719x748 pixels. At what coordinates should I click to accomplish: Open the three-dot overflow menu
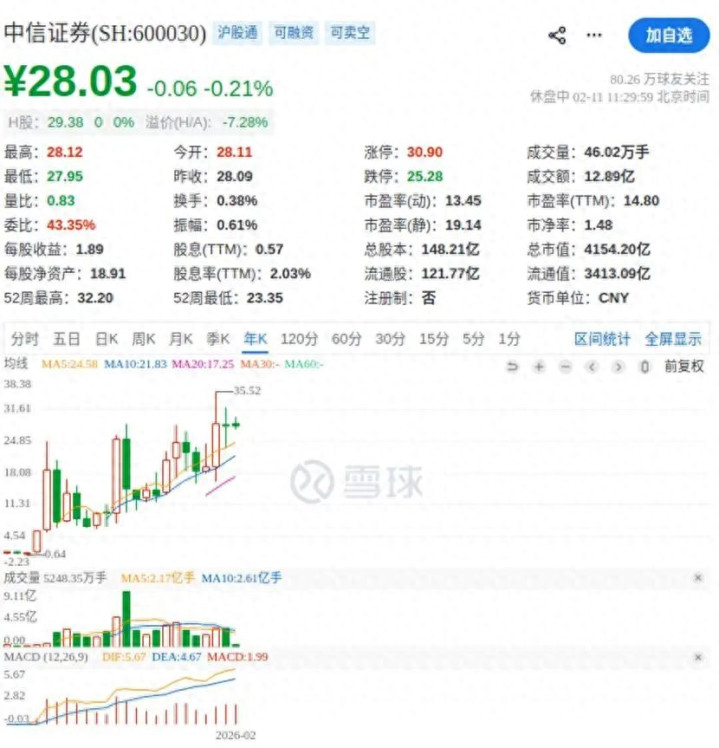[x=594, y=36]
